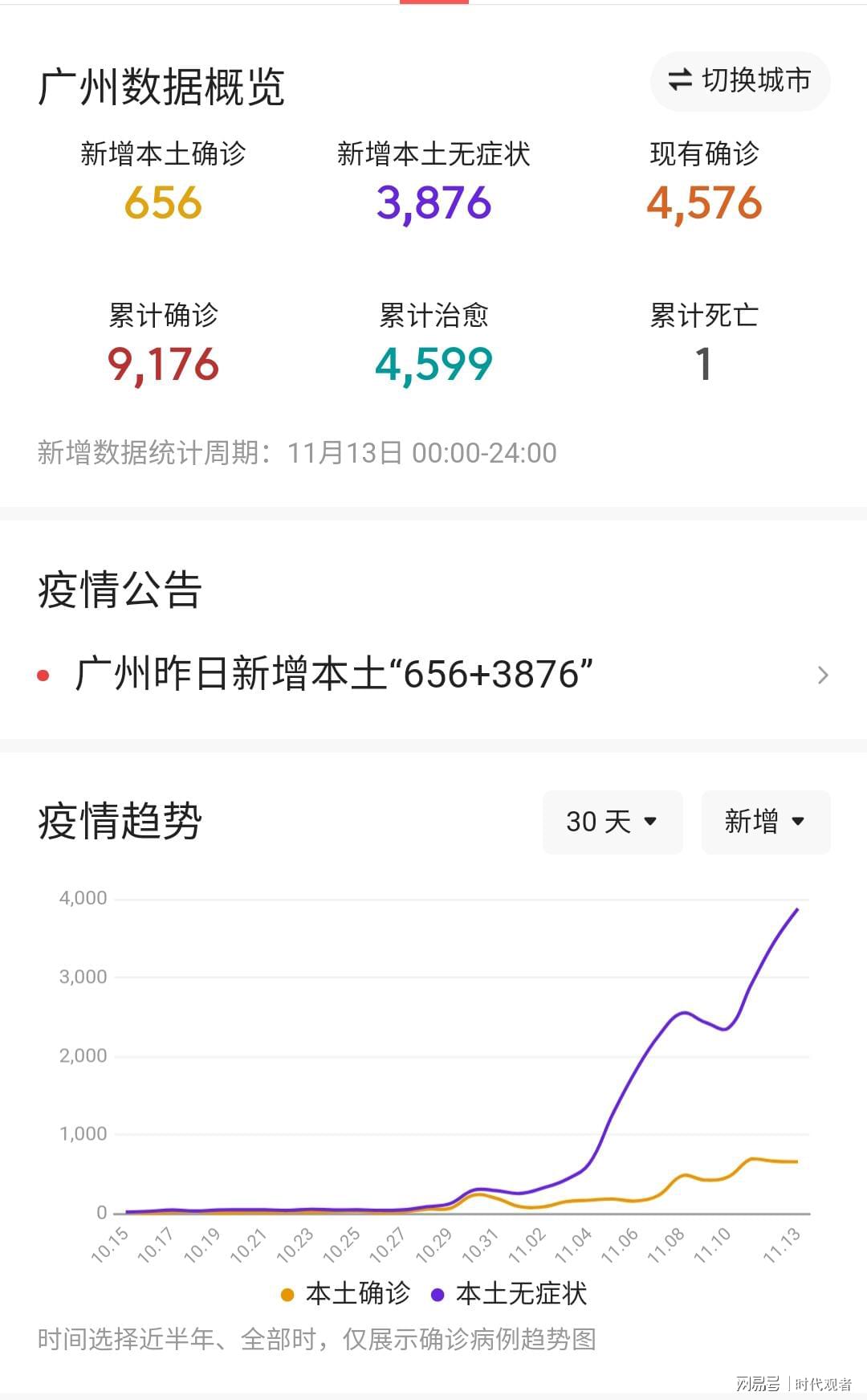Click the red bullet beside the announcement
The height and width of the screenshot is (1400, 867).
43,676
